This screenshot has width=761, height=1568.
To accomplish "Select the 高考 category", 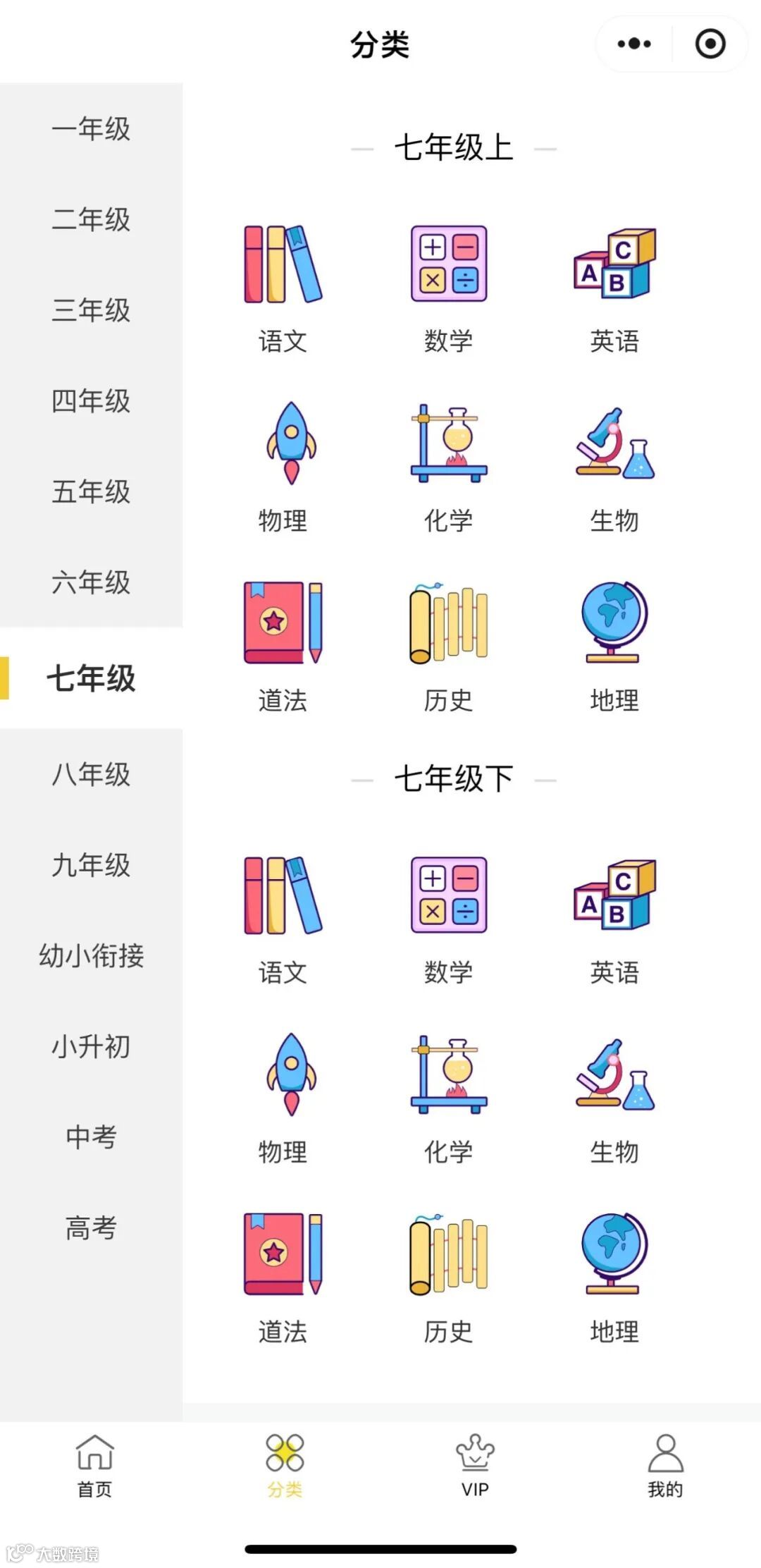I will pos(91,1227).
